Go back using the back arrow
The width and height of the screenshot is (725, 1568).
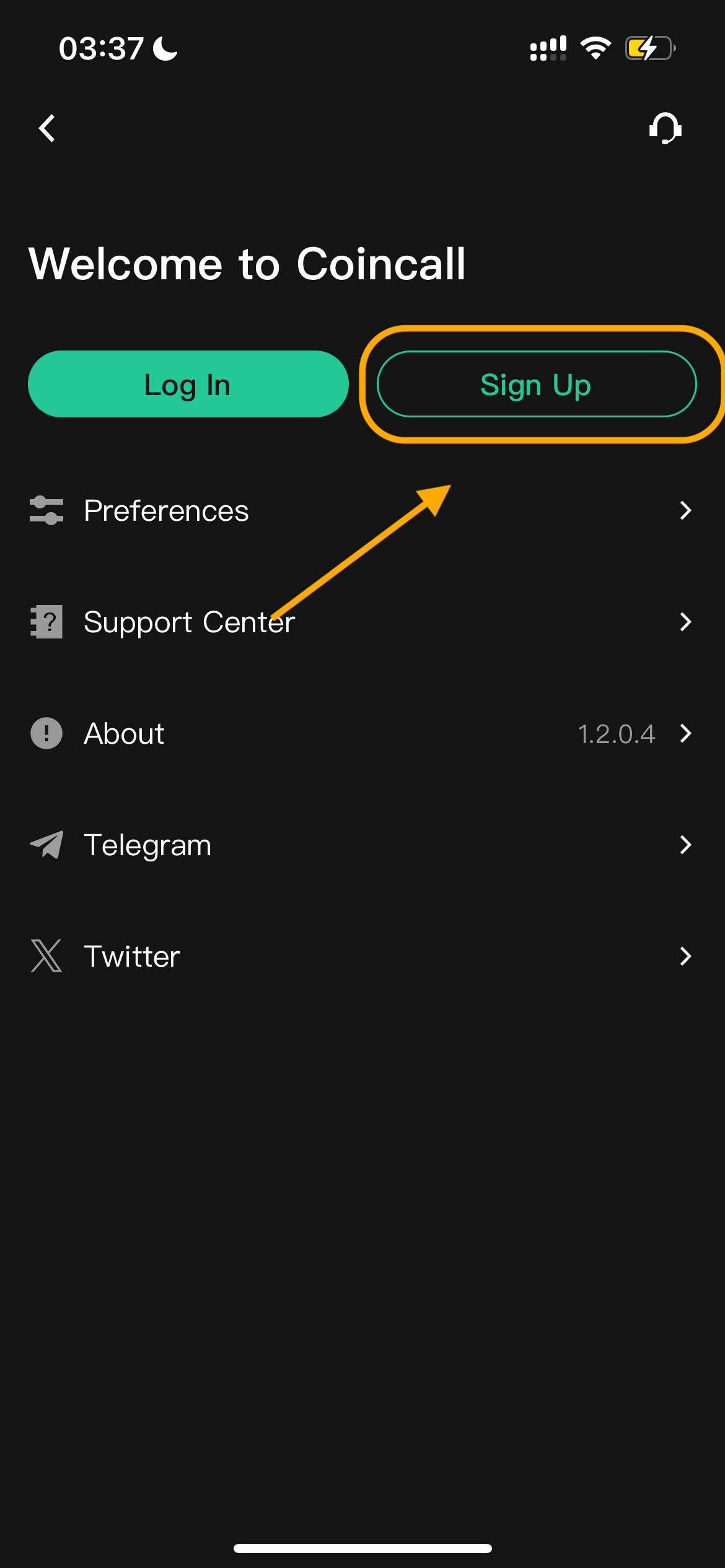[x=47, y=128]
